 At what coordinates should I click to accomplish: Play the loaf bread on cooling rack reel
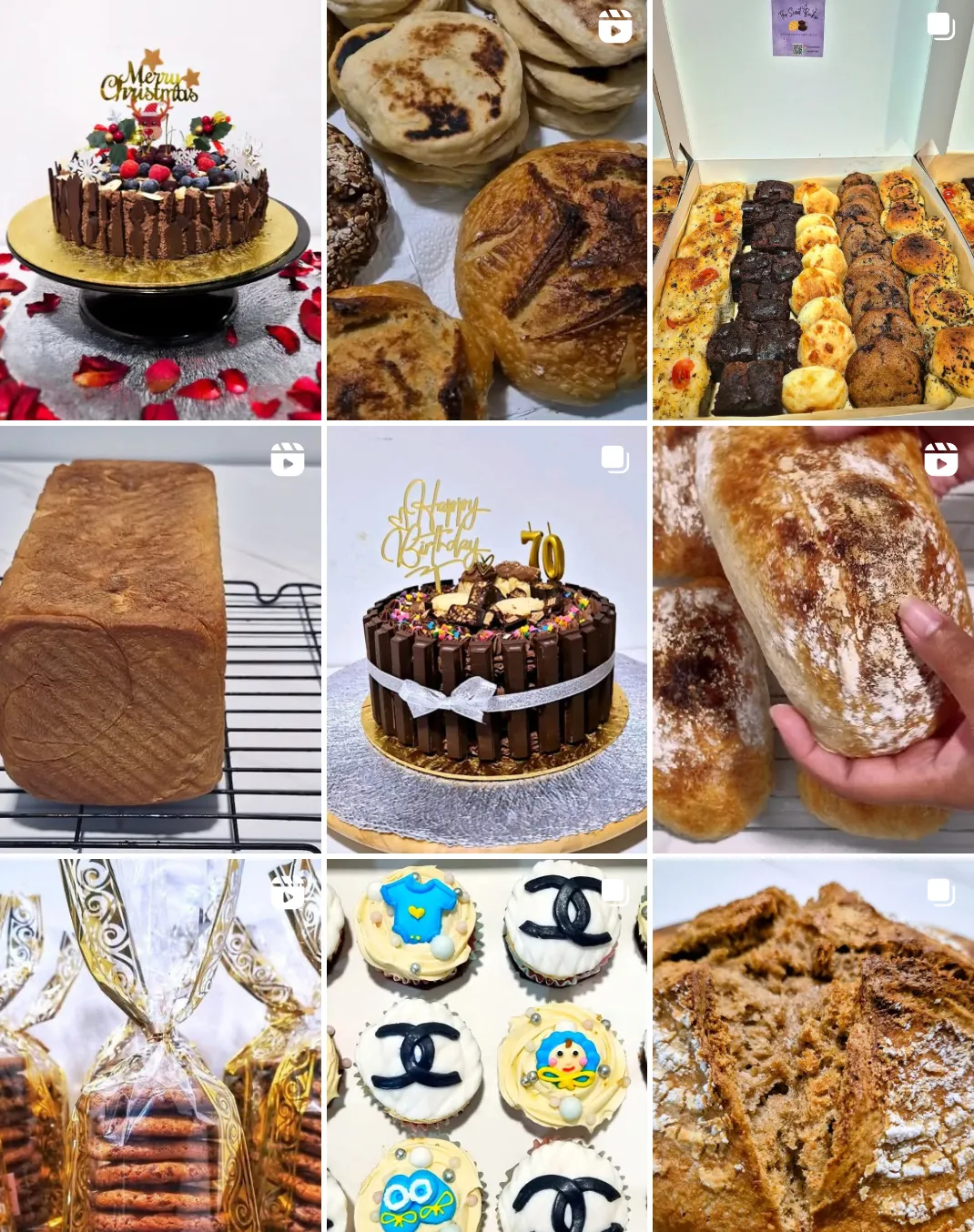(160, 639)
